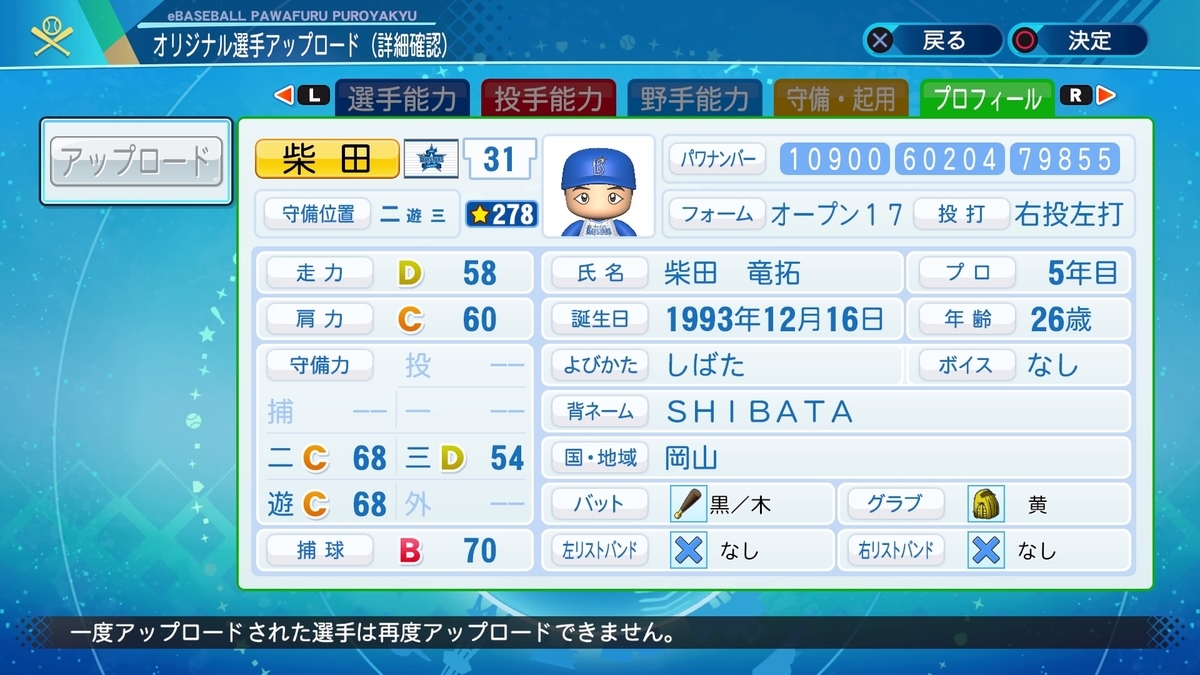
Task: Confirm with the 決定 button
Action: [x=1078, y=41]
